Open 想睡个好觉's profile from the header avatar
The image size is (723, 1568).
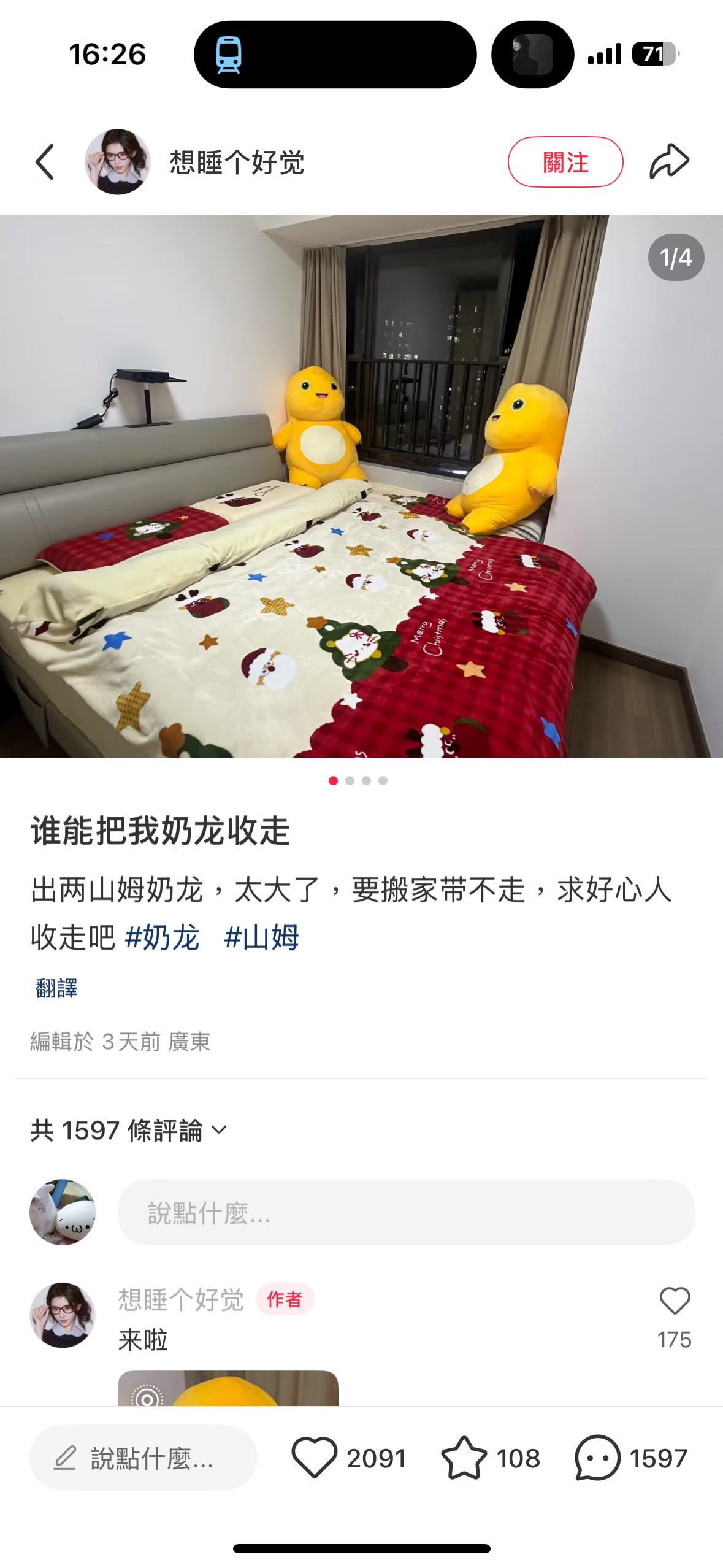click(117, 162)
